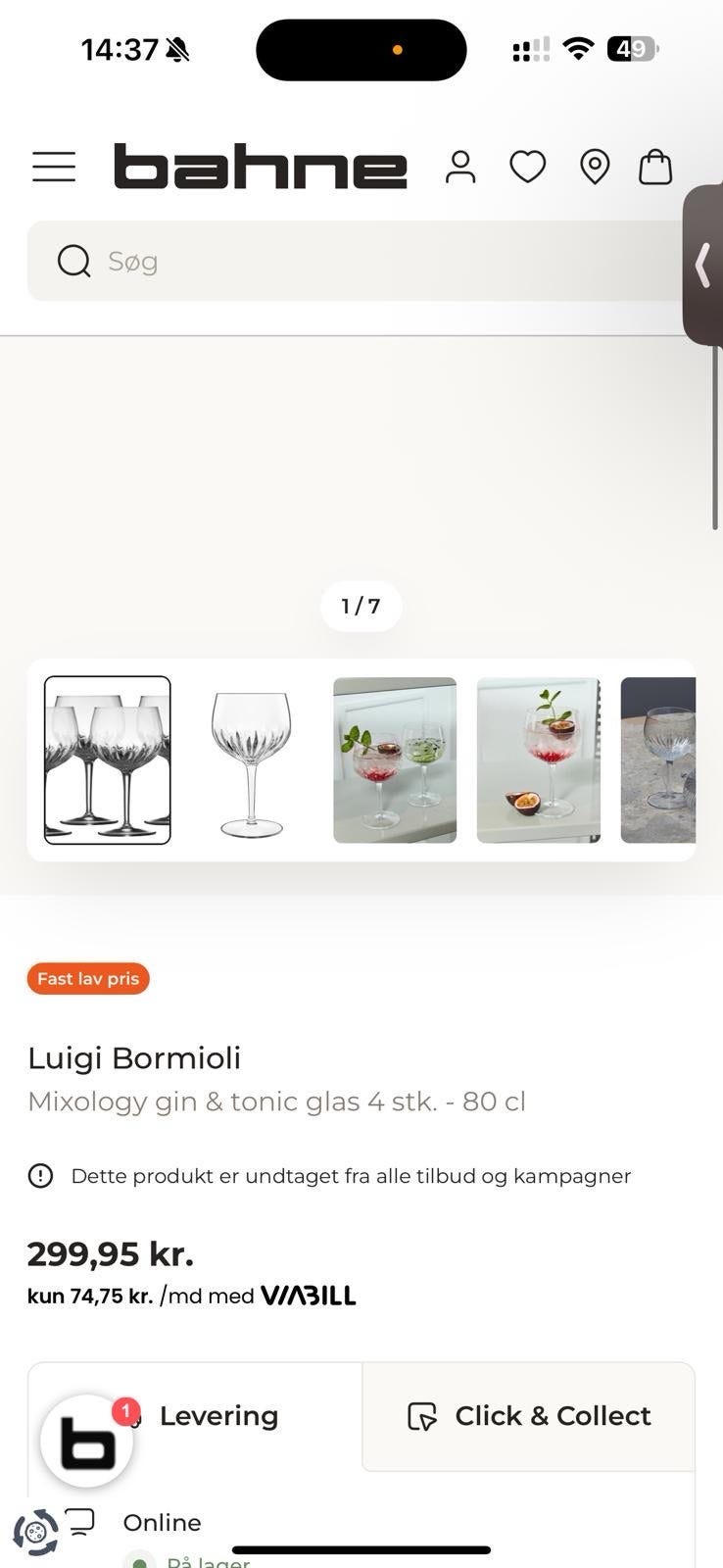The width and height of the screenshot is (723, 1568).
Task: Open the hamburger menu
Action: [x=54, y=167]
